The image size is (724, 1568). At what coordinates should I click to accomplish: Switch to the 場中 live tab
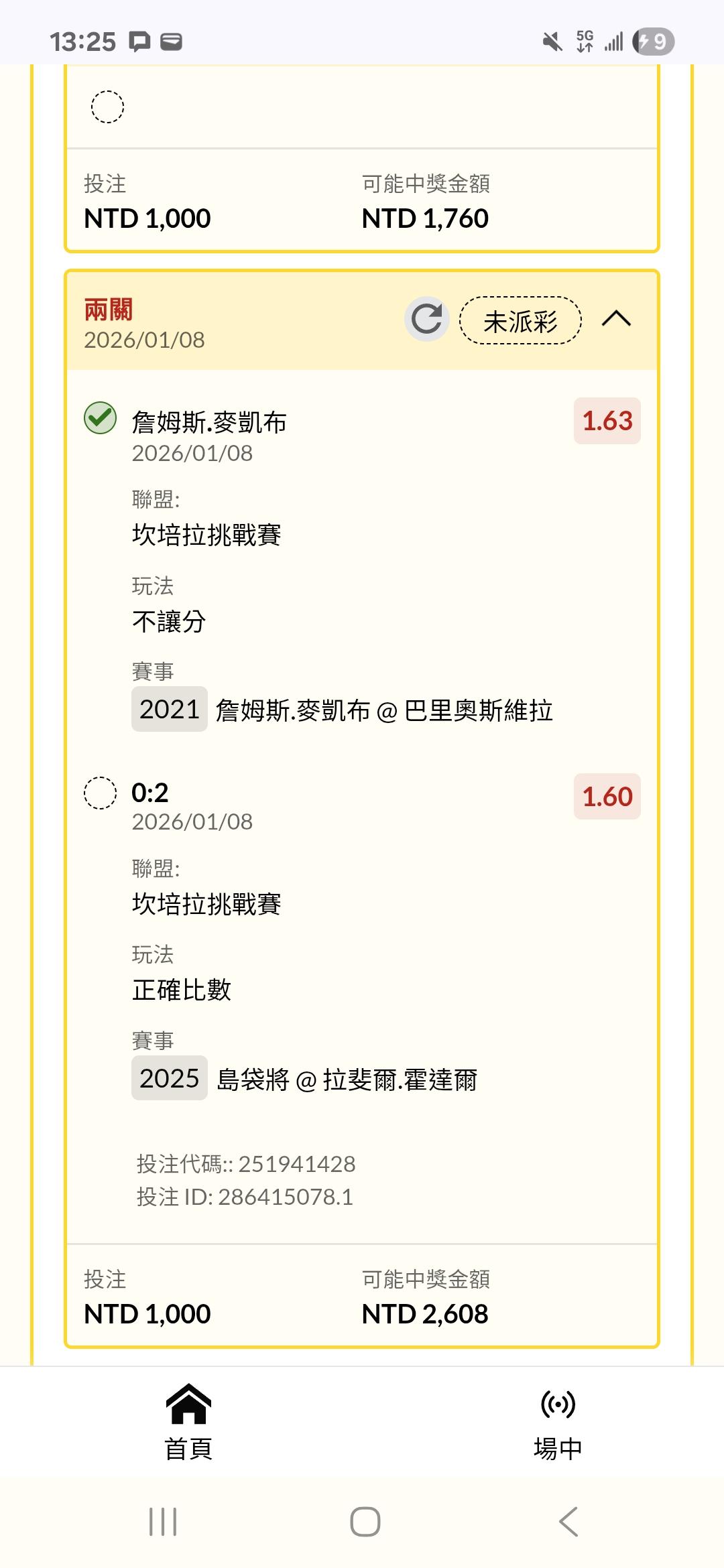[558, 1422]
